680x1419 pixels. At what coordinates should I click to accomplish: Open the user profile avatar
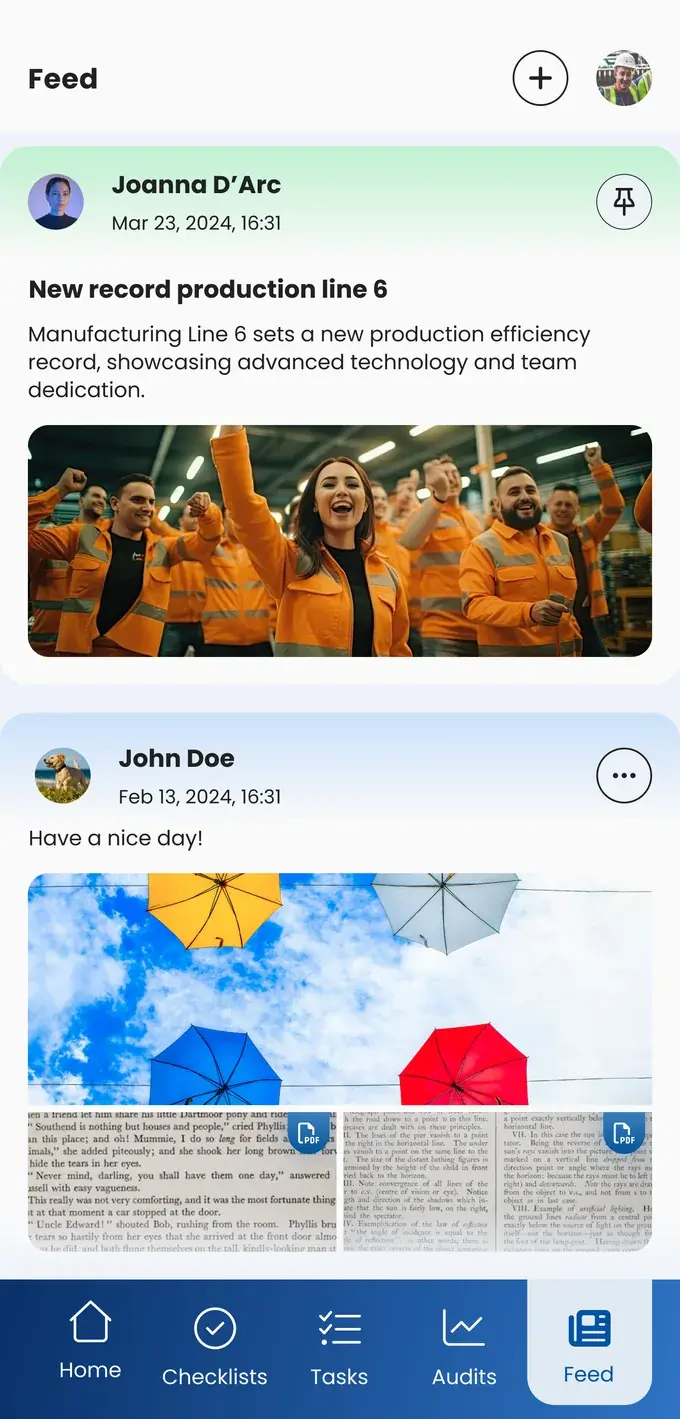624,78
